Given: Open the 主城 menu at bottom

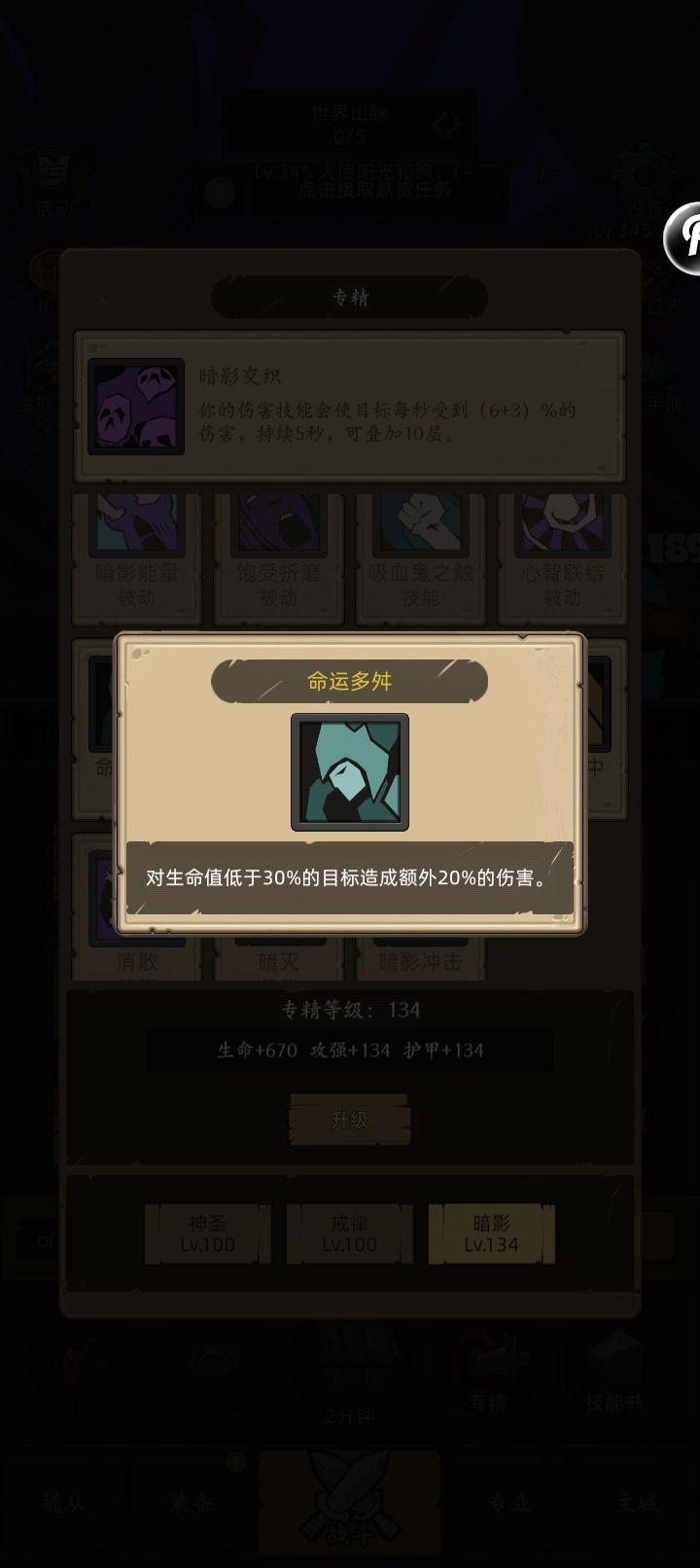Looking at the screenshot, I should tap(638, 1503).
